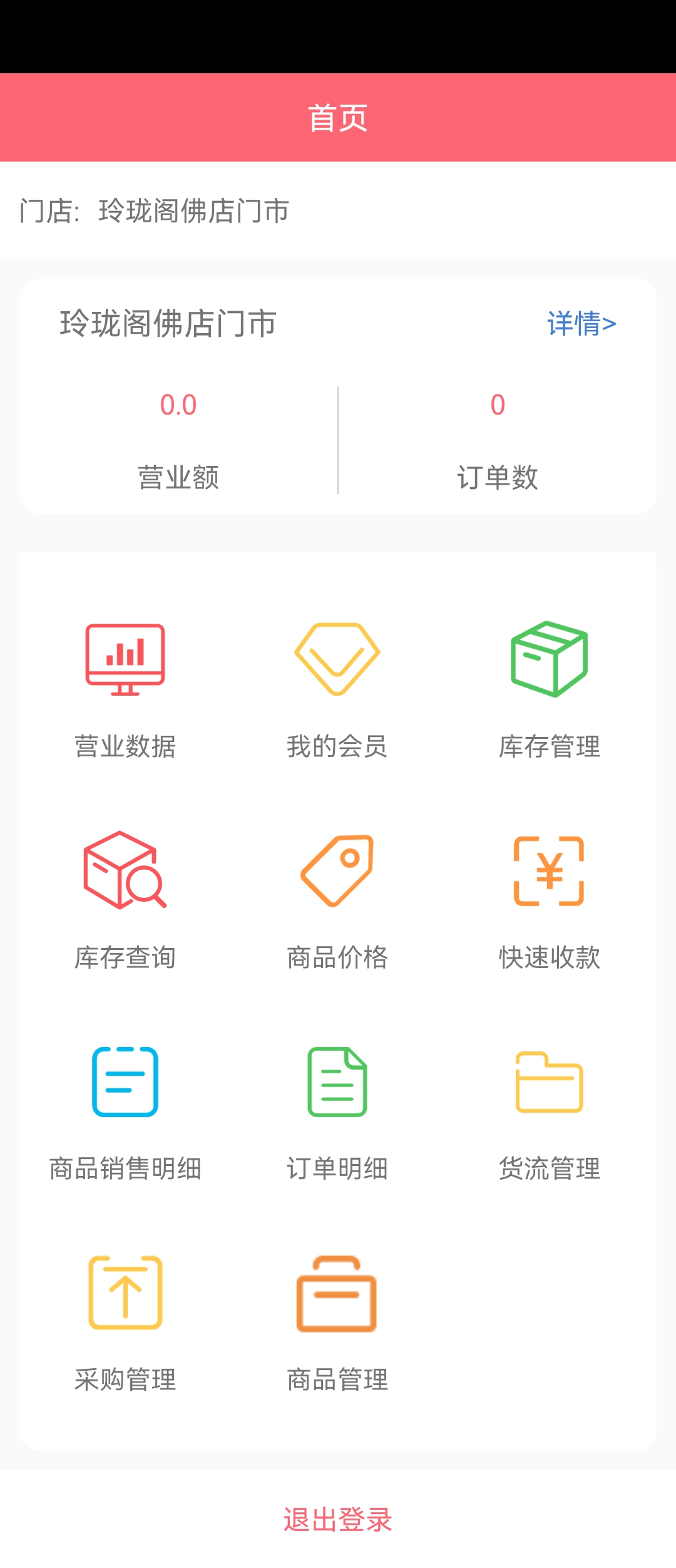
Task: Tap 退出登录 to log out
Action: pyautogui.click(x=337, y=1520)
